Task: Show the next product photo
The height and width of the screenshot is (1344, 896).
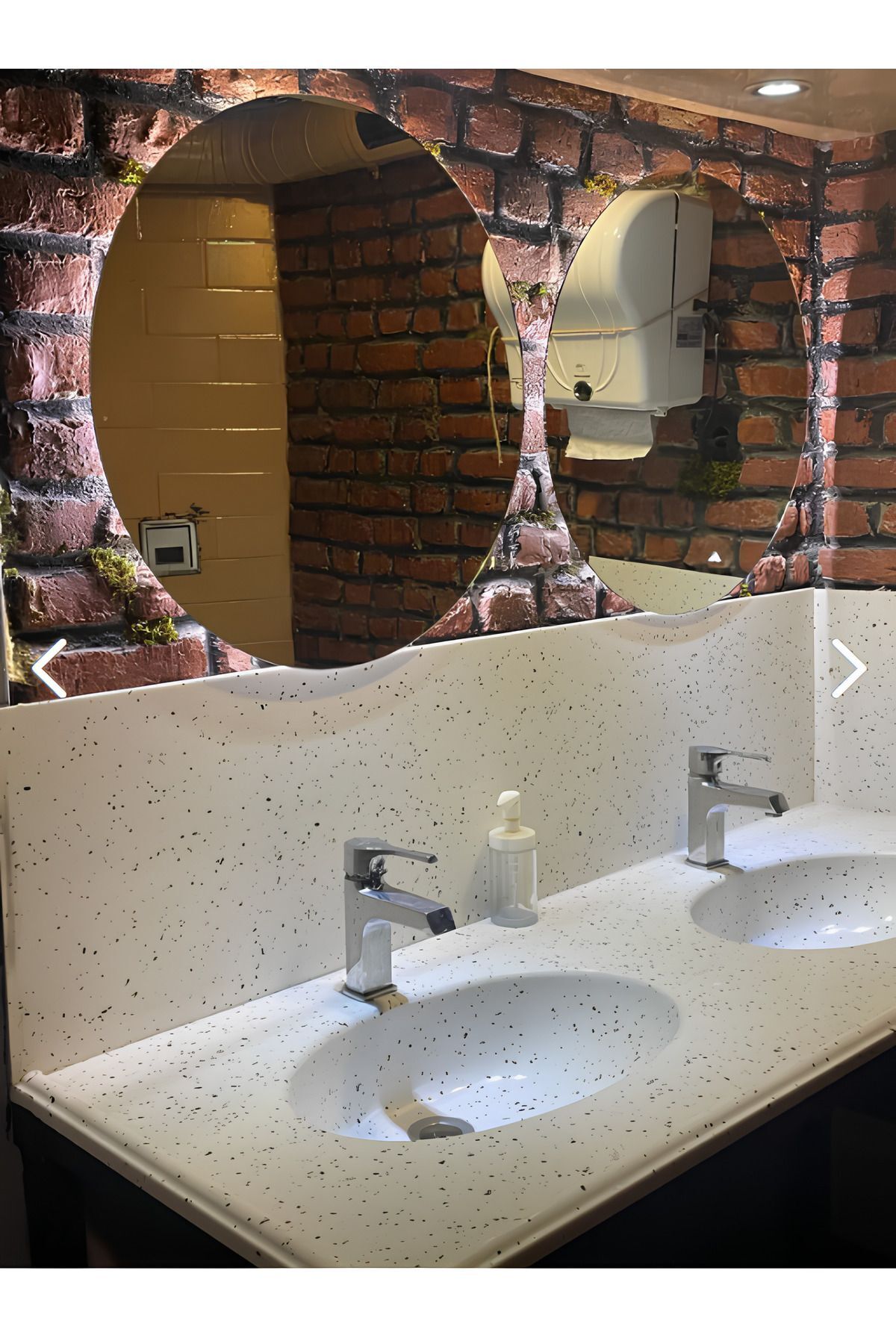Action: pyautogui.click(x=848, y=668)
